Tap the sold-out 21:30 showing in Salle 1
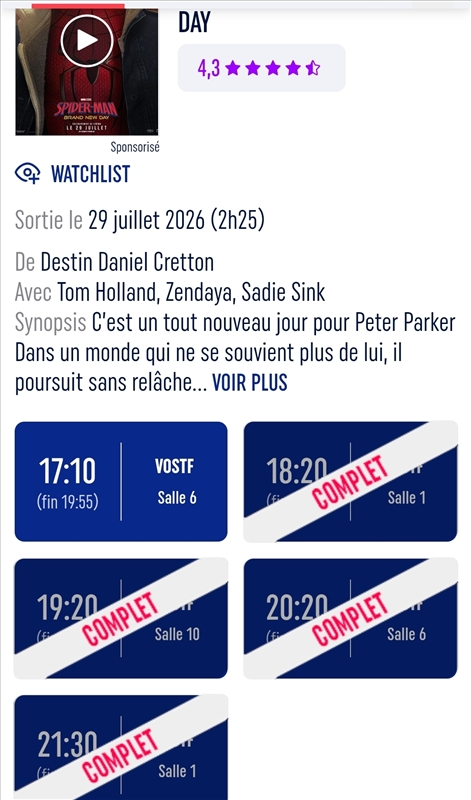This screenshot has width=471, height=800. click(x=121, y=747)
